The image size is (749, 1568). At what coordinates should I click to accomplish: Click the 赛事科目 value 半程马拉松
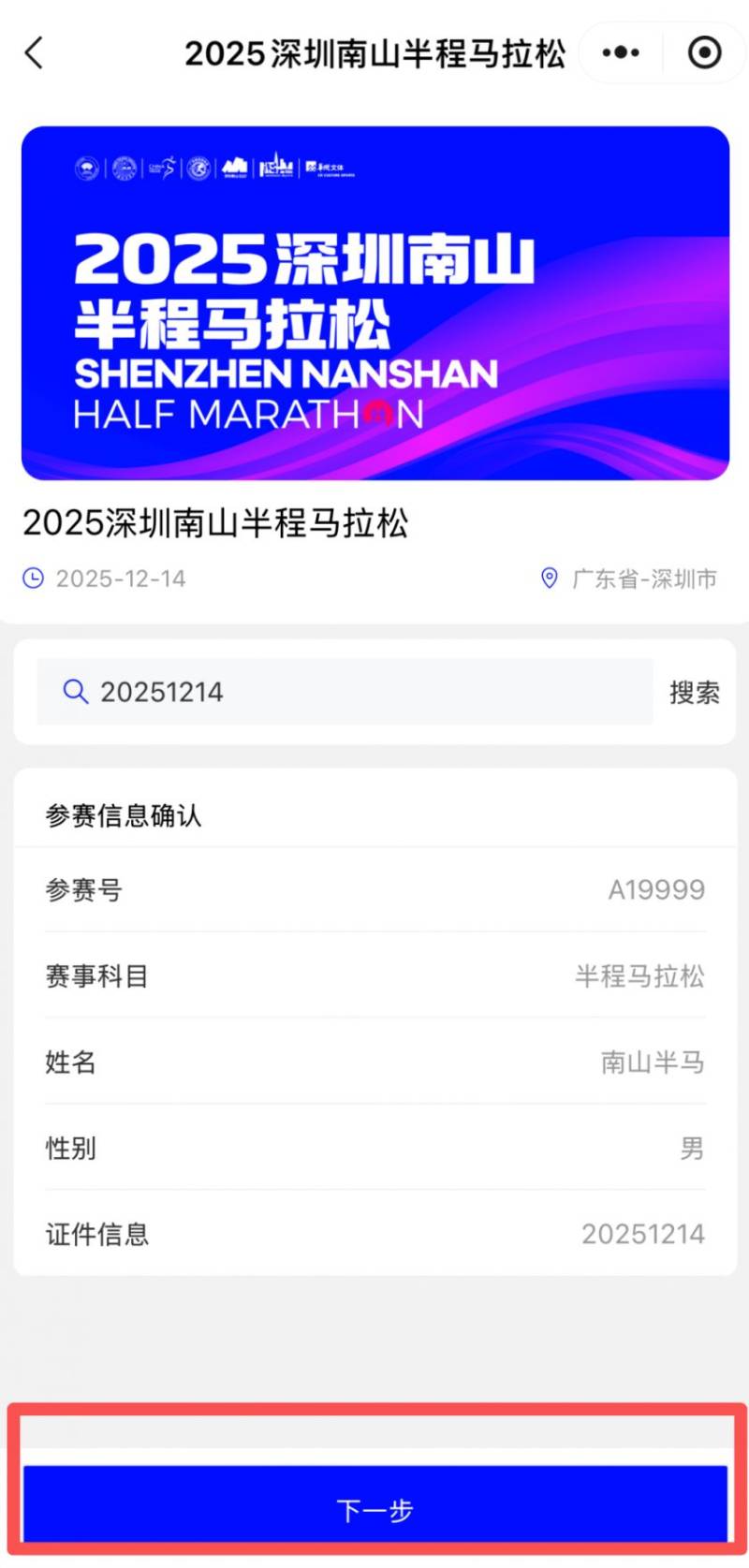pyautogui.click(x=639, y=975)
